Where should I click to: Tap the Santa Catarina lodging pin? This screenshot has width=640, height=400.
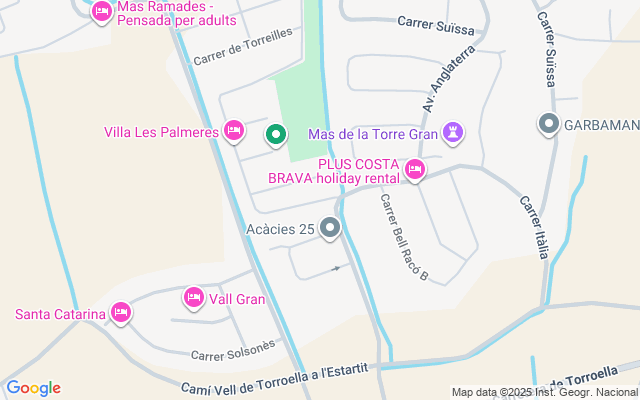click(x=121, y=313)
